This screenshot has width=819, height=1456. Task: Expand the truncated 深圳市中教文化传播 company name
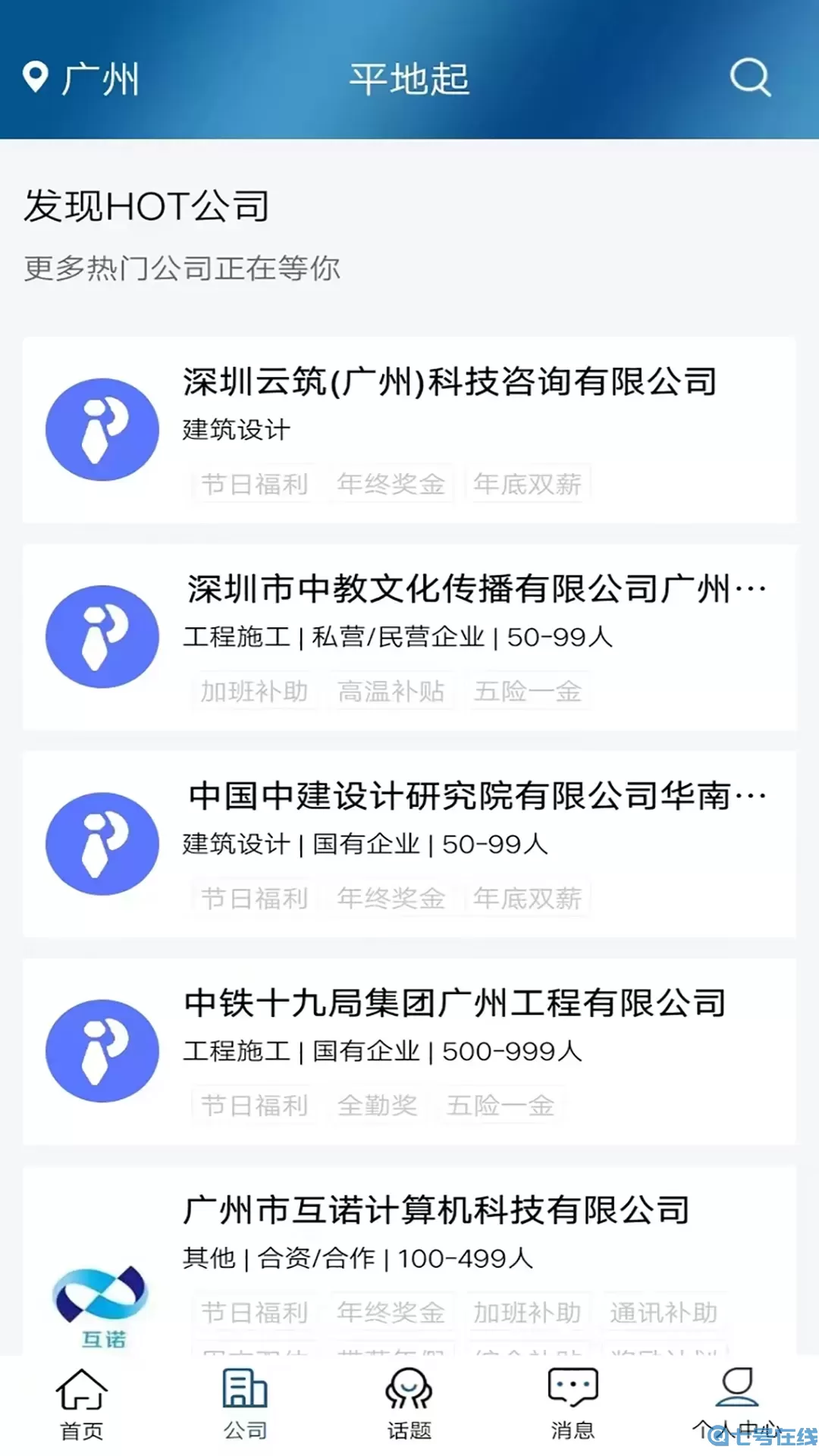(x=476, y=590)
